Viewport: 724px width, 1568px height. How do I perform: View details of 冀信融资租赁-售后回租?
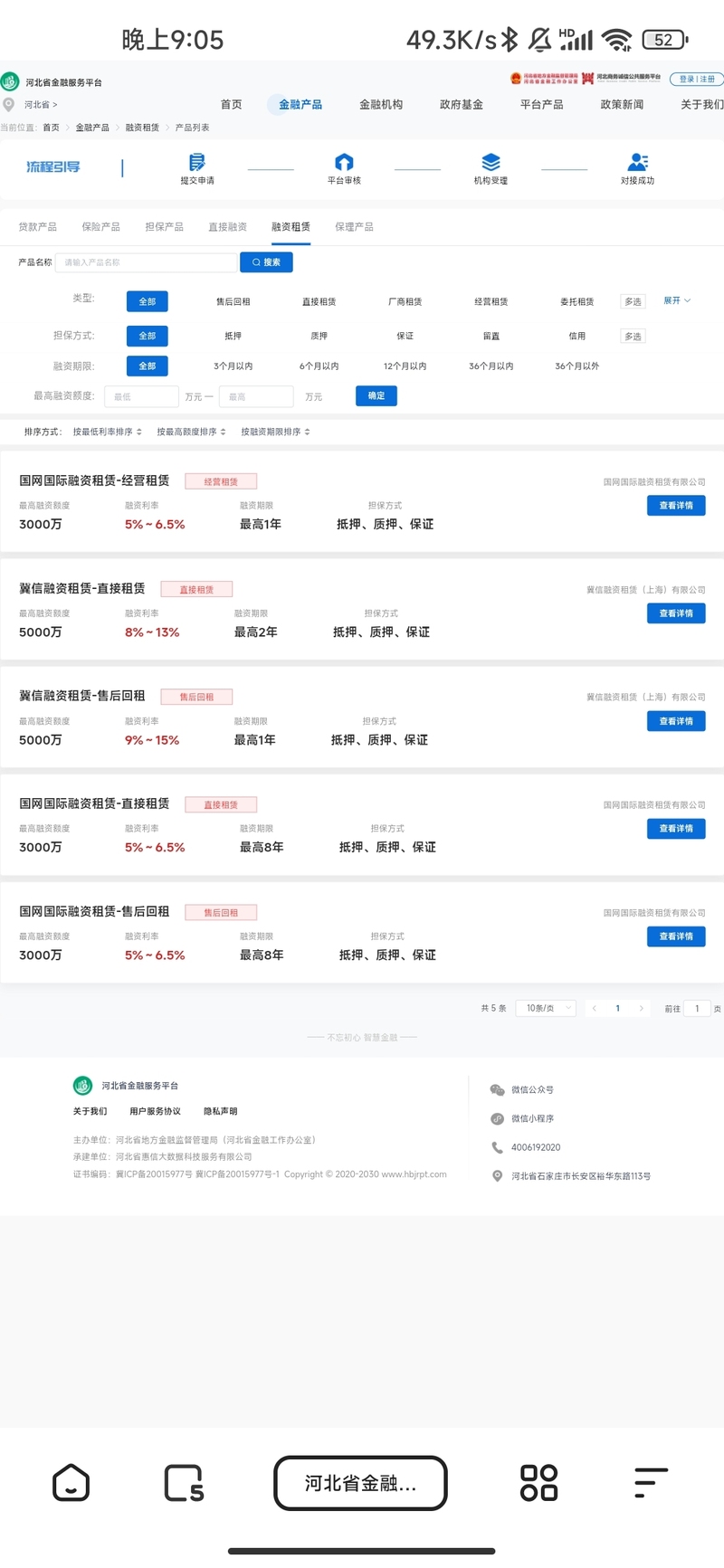click(676, 721)
